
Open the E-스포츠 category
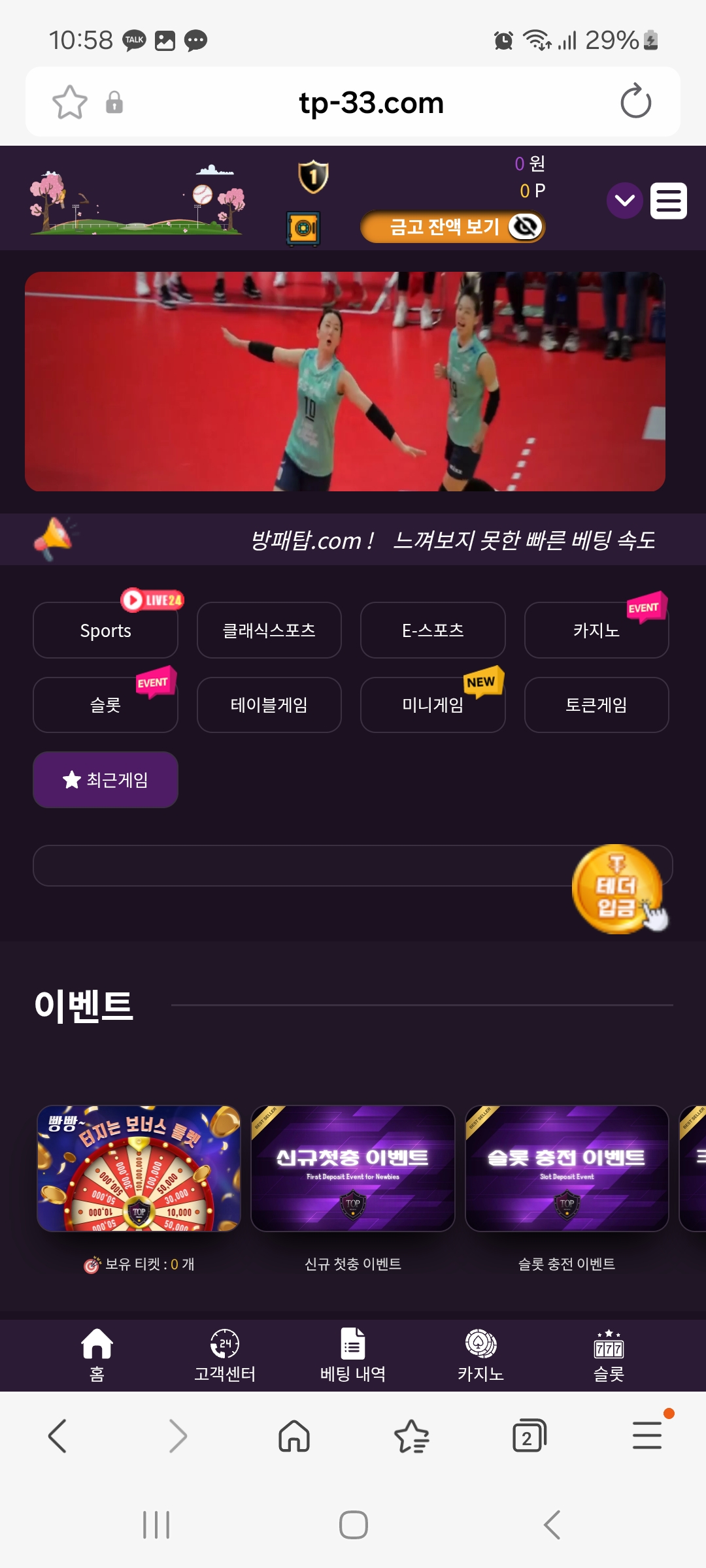tap(432, 630)
